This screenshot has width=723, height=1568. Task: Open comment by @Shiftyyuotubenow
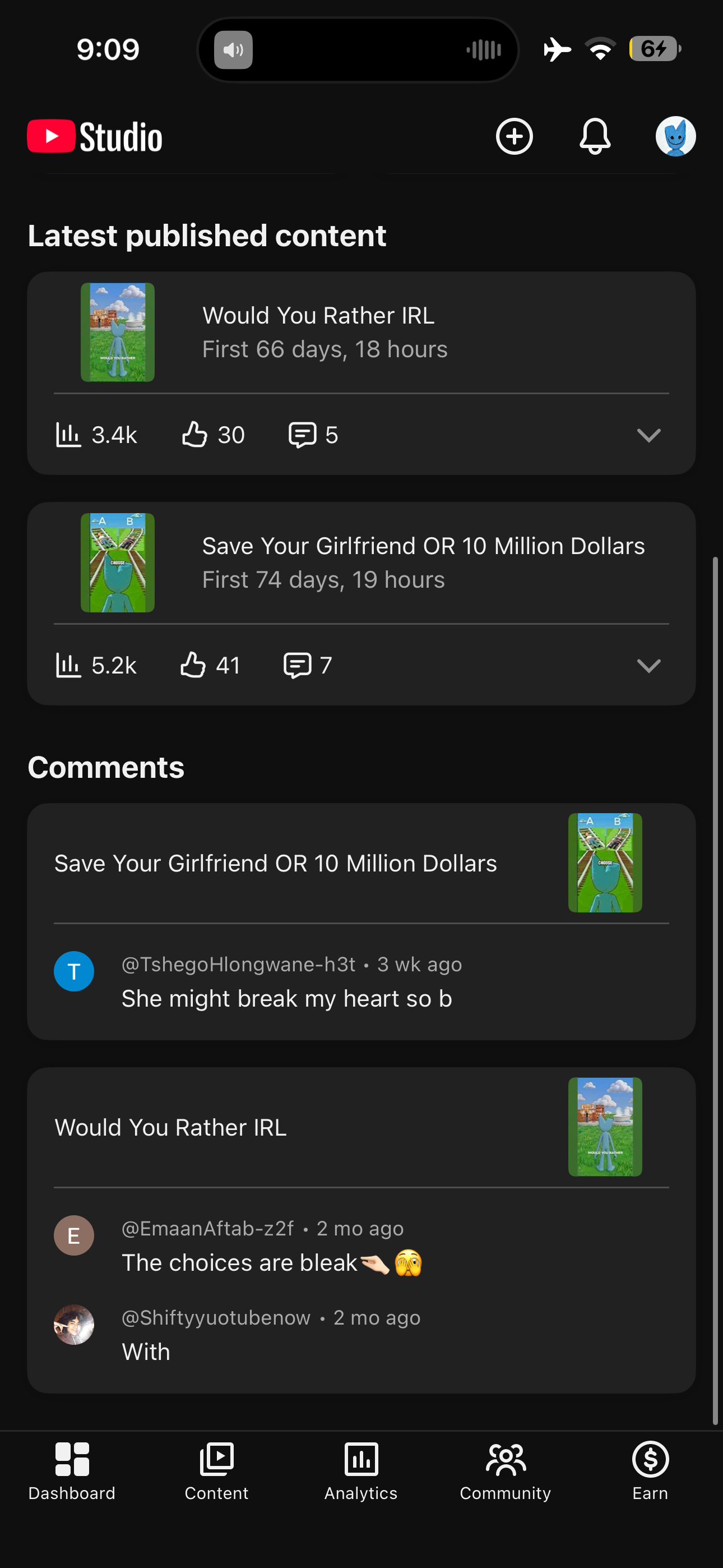361,1334
